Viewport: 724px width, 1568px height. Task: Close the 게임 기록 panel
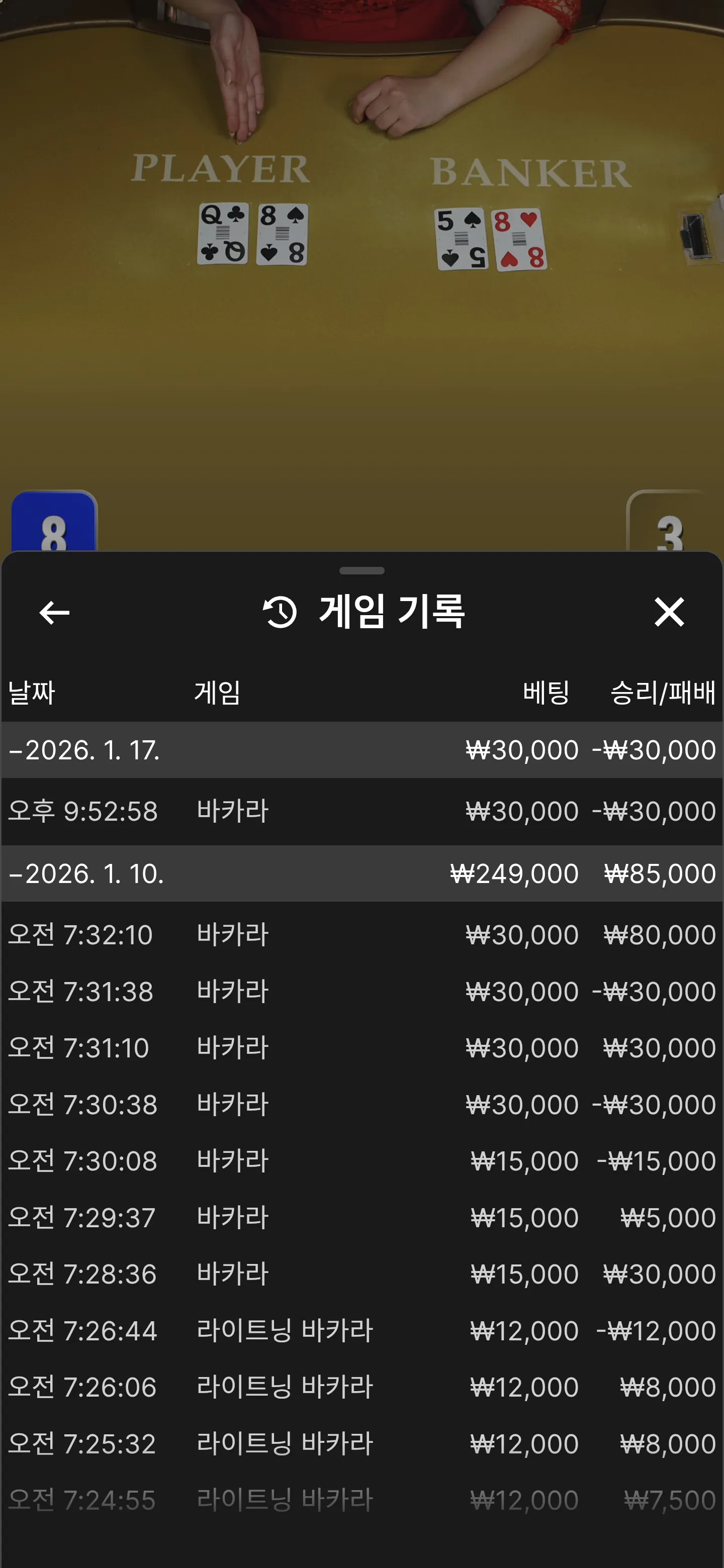click(x=669, y=612)
